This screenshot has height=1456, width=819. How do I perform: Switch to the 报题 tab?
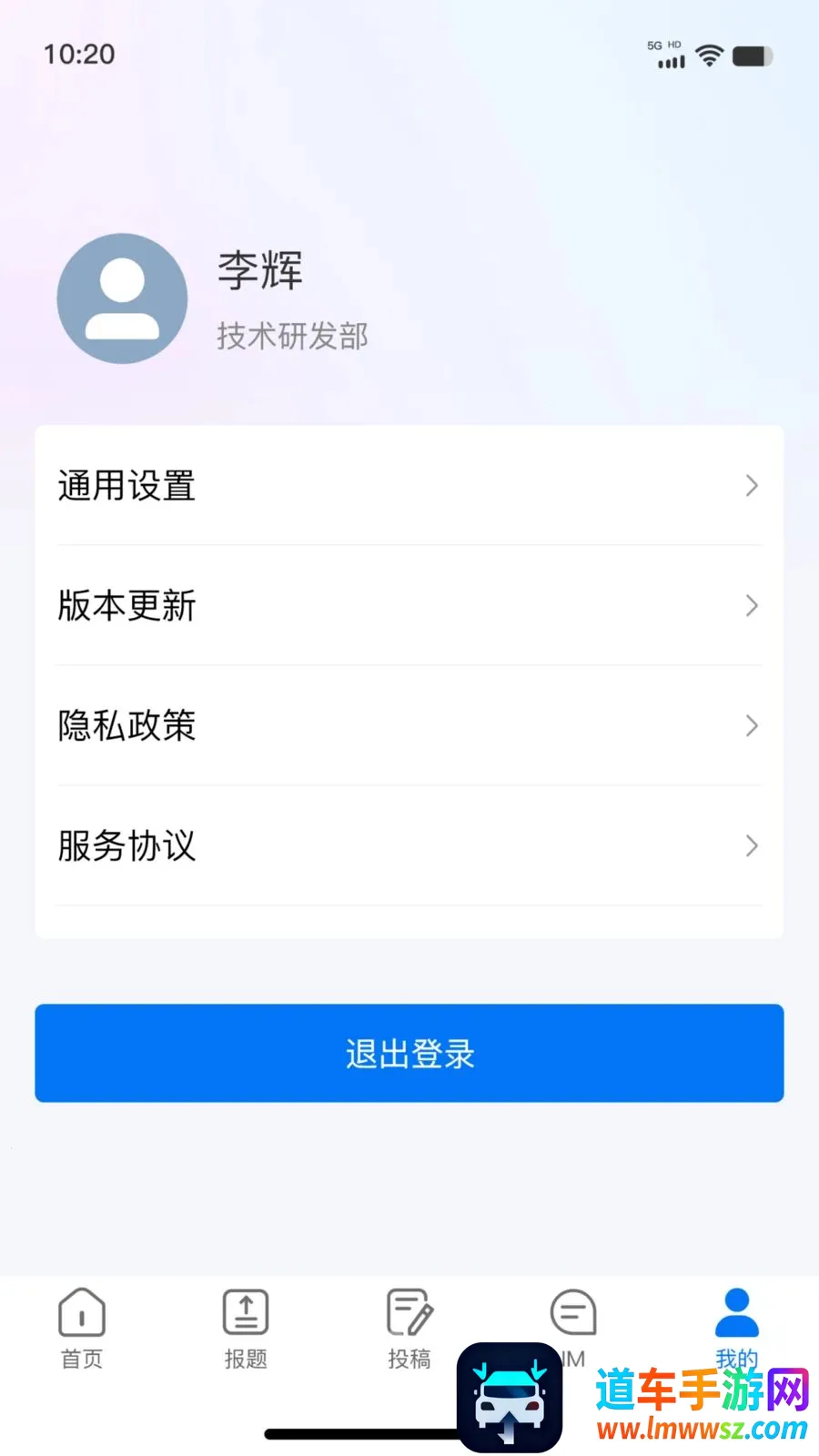pyautogui.click(x=246, y=1329)
